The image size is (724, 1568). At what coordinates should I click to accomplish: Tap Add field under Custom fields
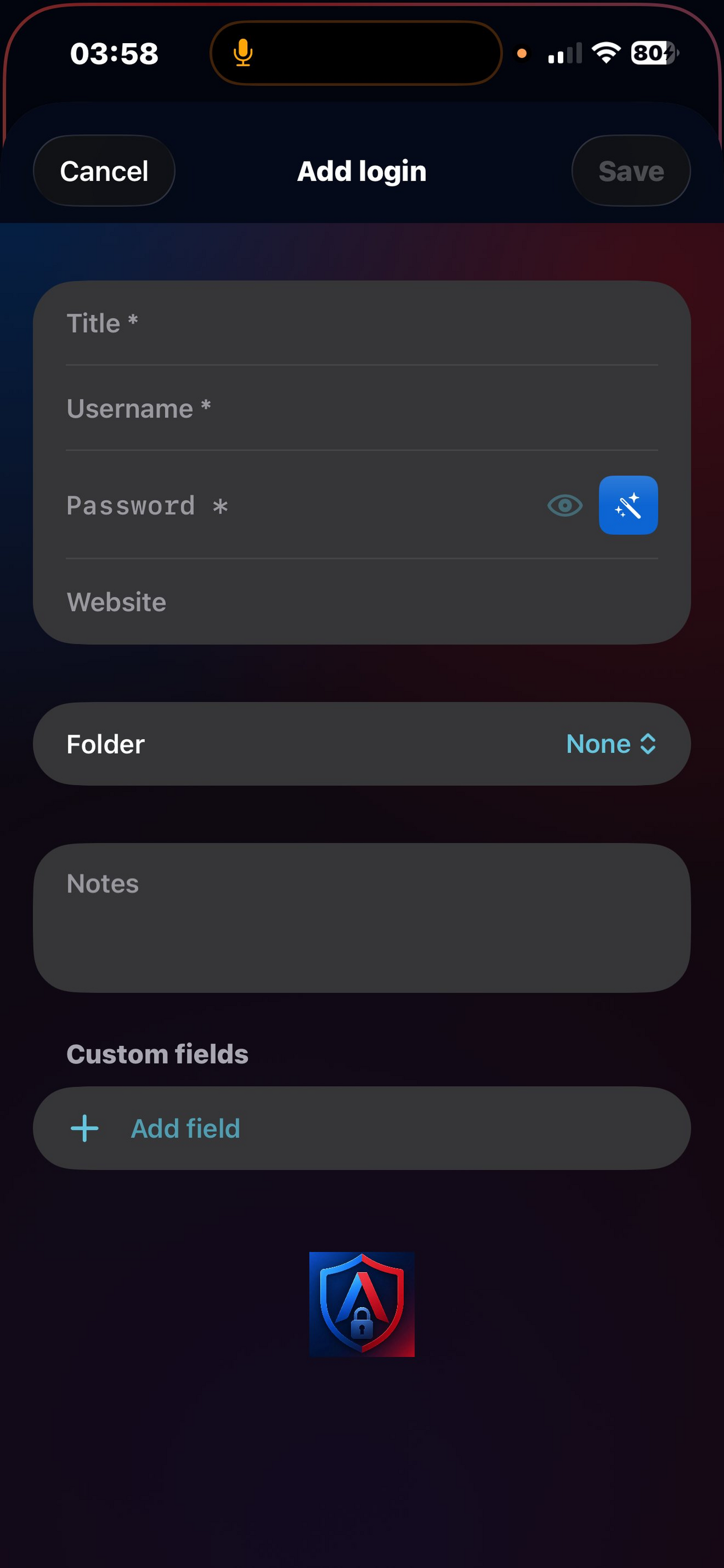pyautogui.click(x=185, y=1128)
